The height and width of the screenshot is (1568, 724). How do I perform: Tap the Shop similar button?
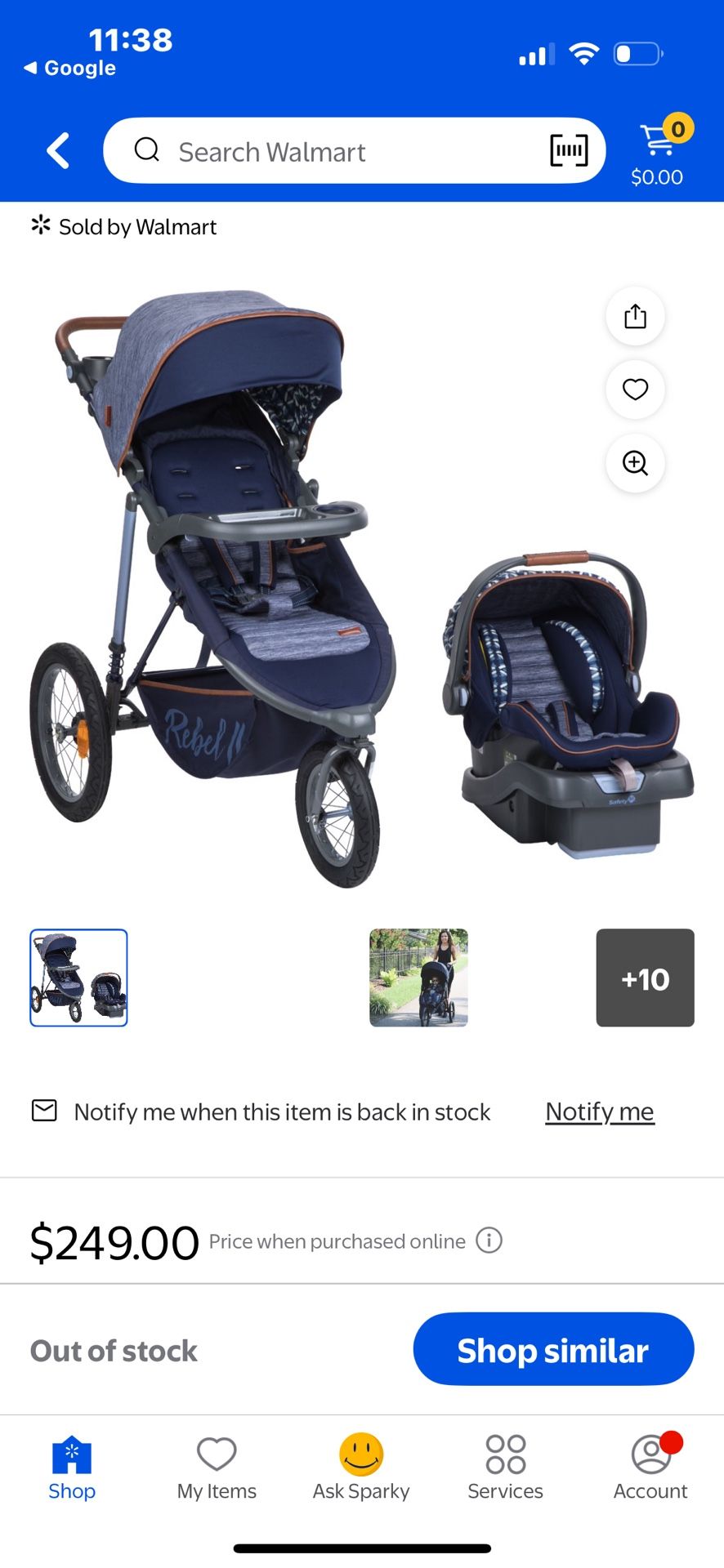(553, 1349)
